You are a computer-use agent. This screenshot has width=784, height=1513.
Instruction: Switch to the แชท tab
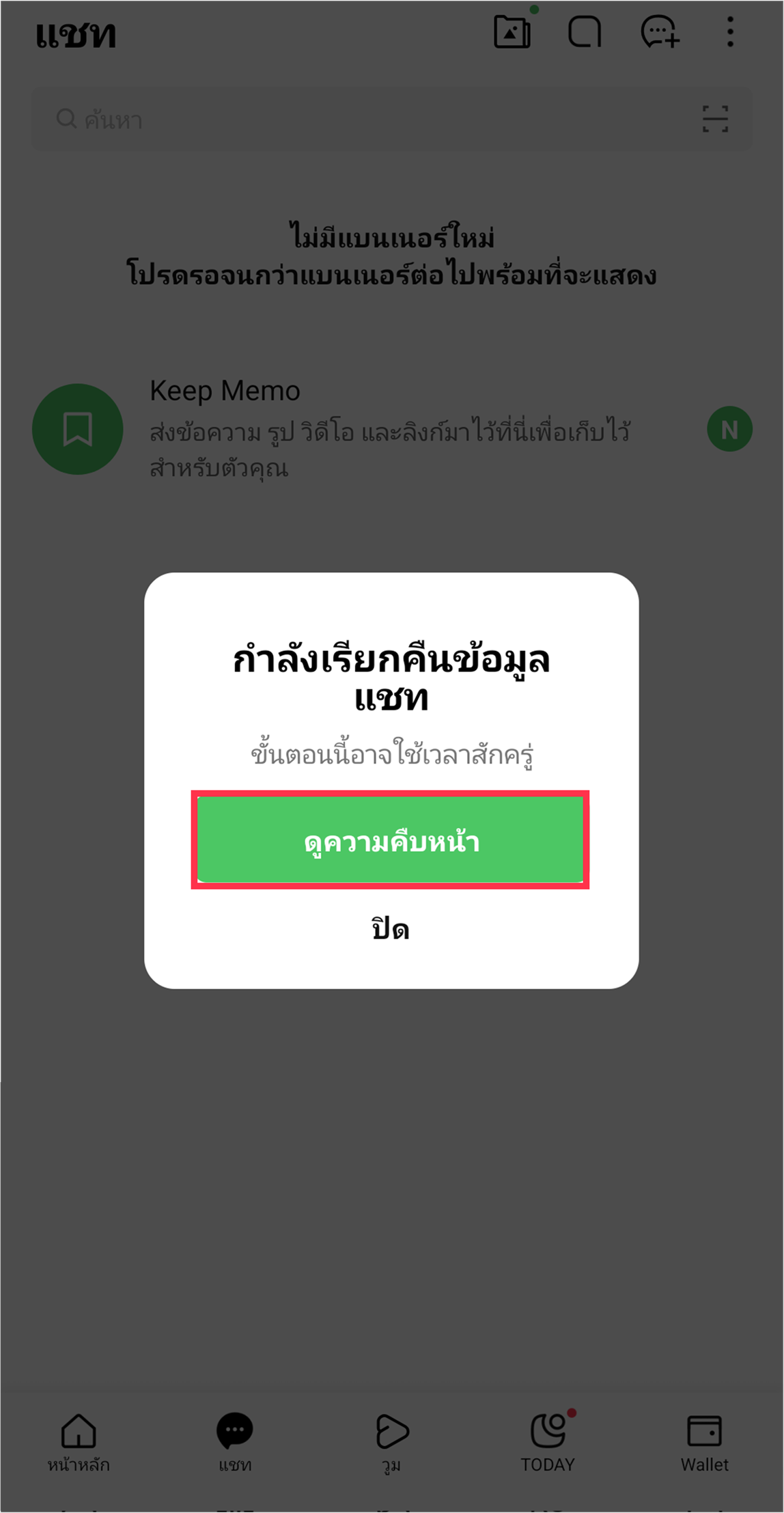235,1441
